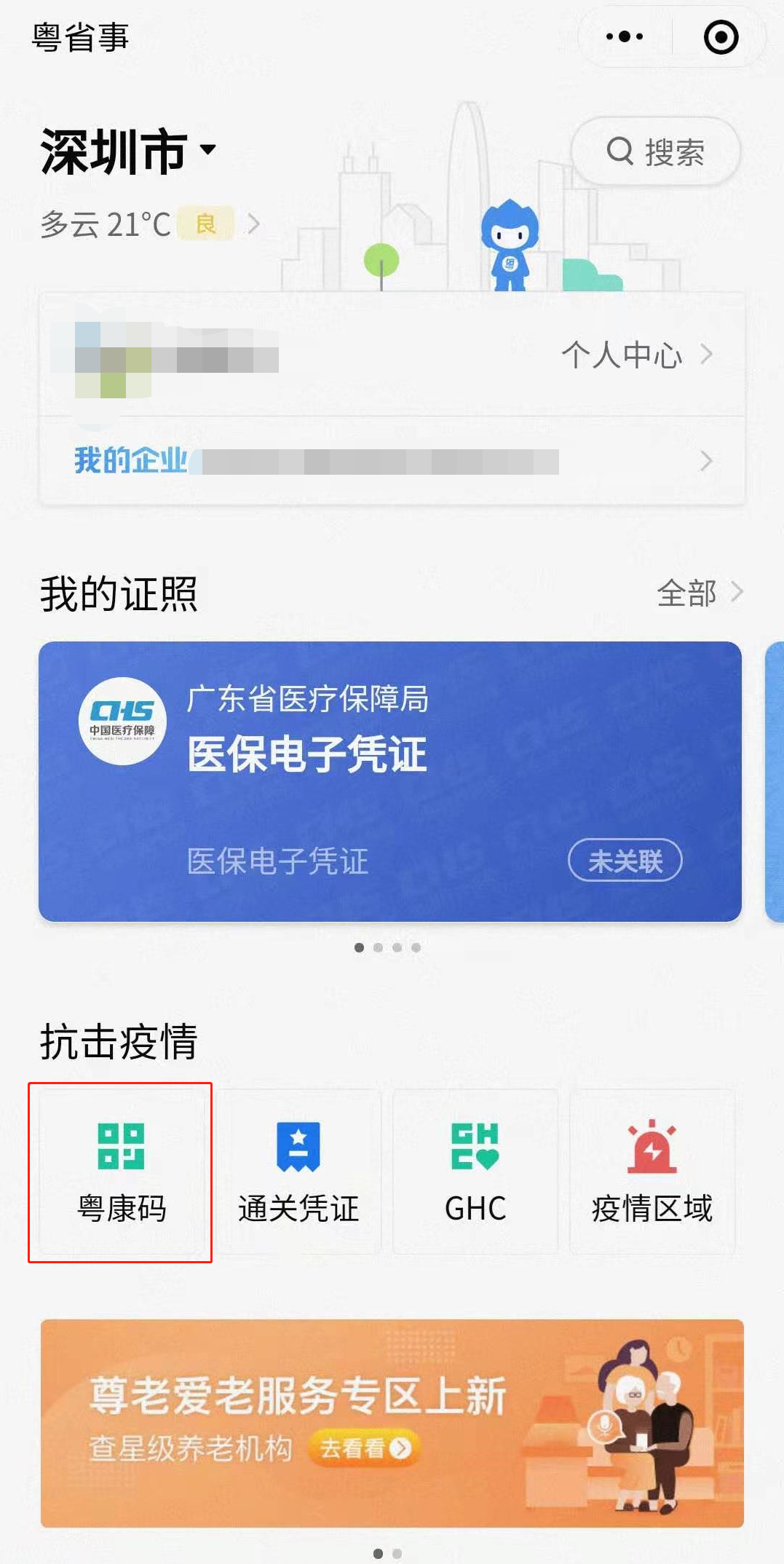Open 疫情区域
This screenshot has width=784, height=1564.
[652, 1172]
